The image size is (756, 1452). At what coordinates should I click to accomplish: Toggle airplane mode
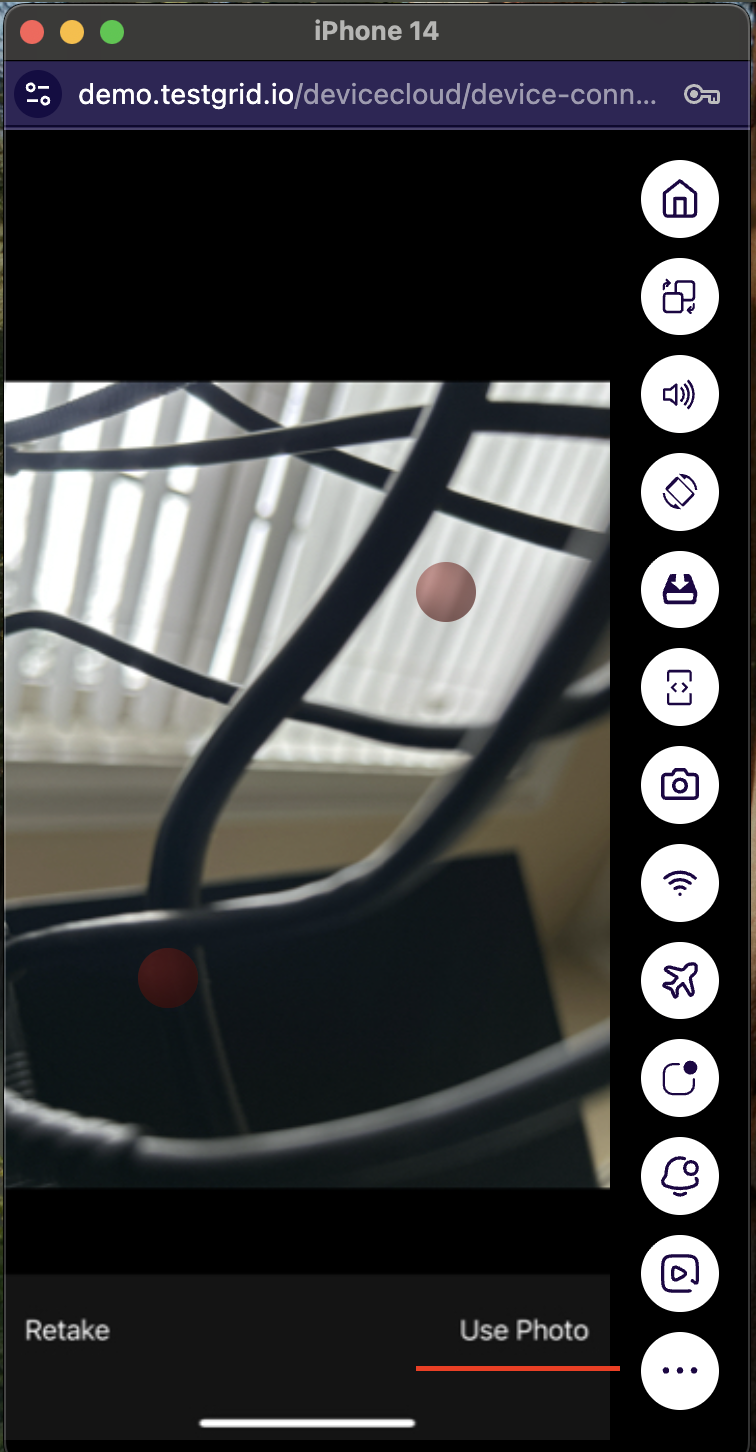pyautogui.click(x=679, y=981)
